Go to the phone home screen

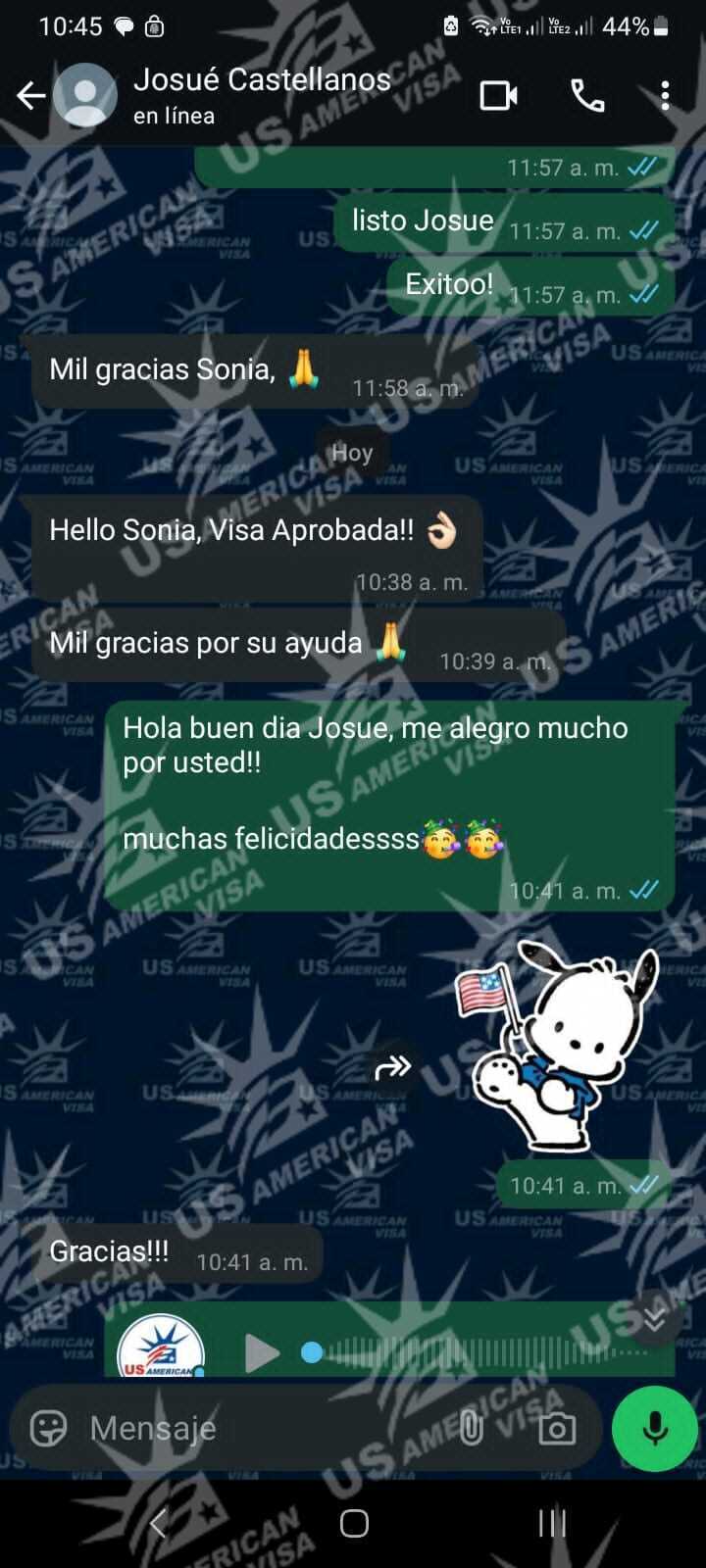coord(354,1523)
